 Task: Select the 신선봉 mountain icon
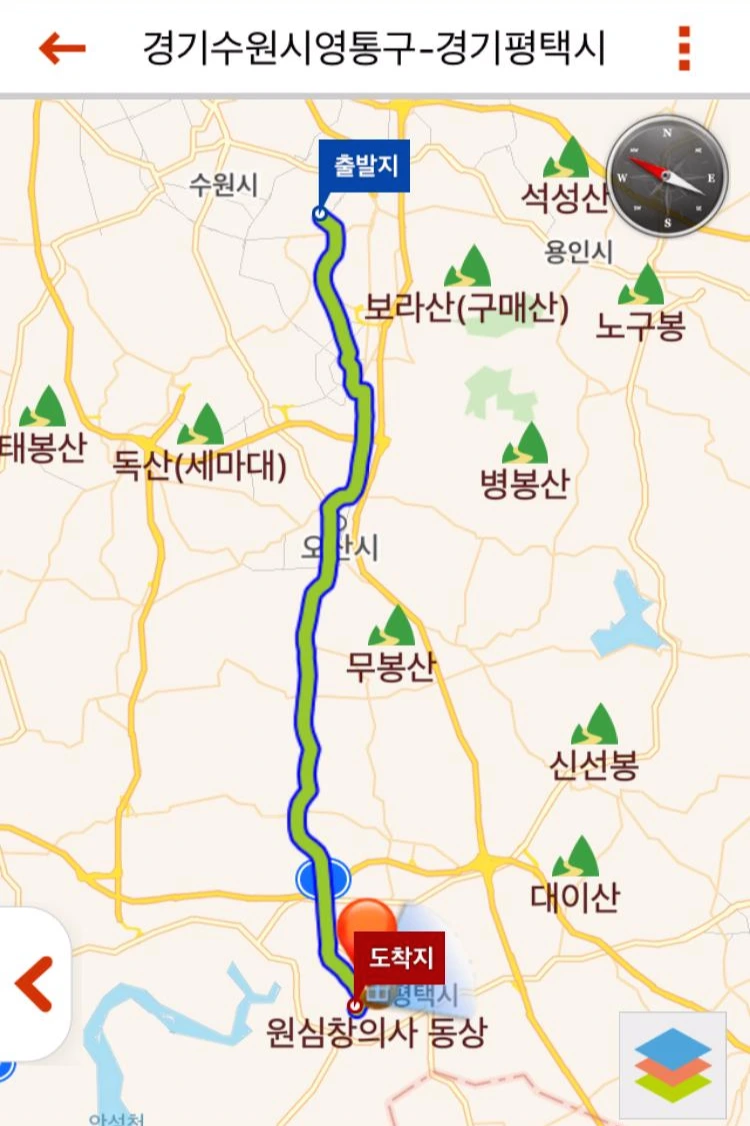point(595,725)
